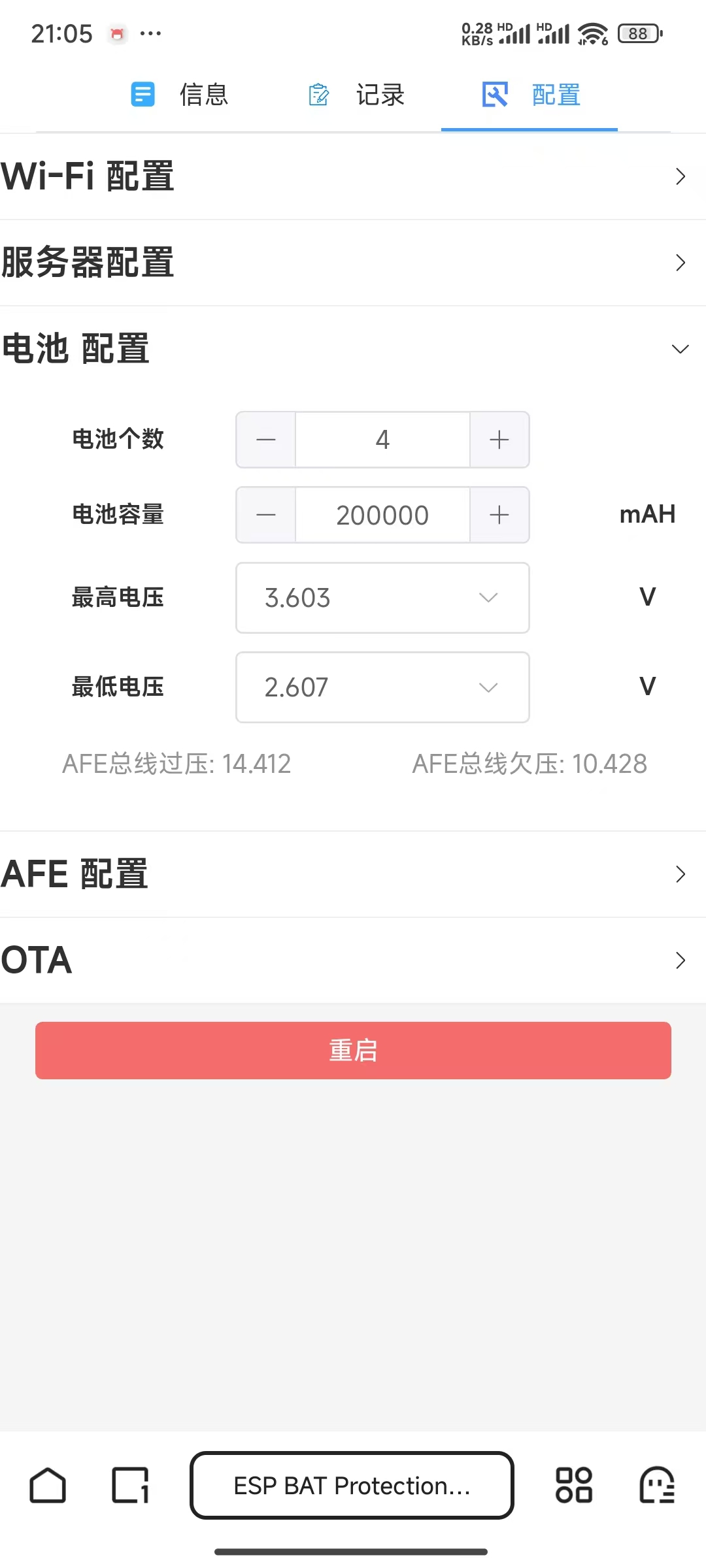Image resolution: width=706 pixels, height=1568 pixels.
Task: Open the browser four-squares menu
Action: pyautogui.click(x=574, y=1485)
